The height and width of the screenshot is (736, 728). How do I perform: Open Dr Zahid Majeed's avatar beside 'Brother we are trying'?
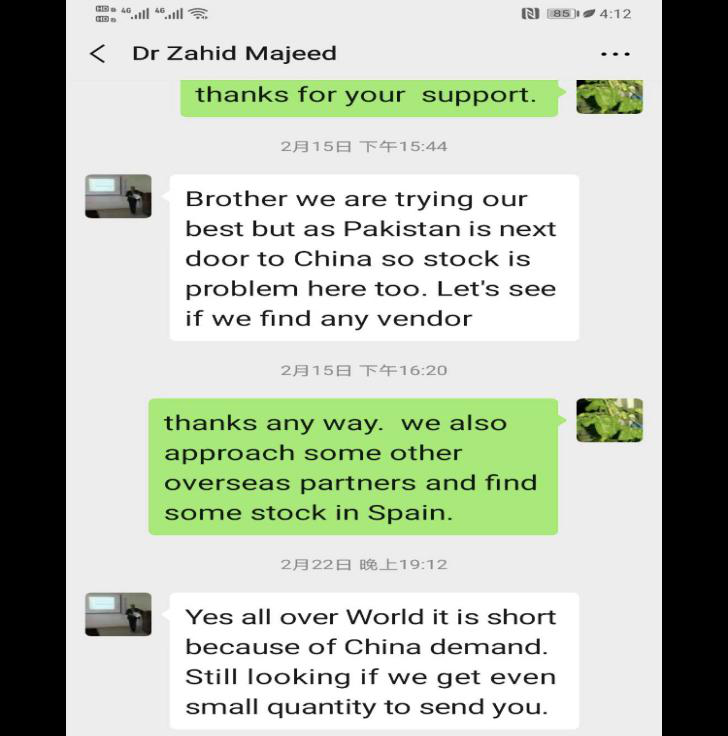click(118, 196)
